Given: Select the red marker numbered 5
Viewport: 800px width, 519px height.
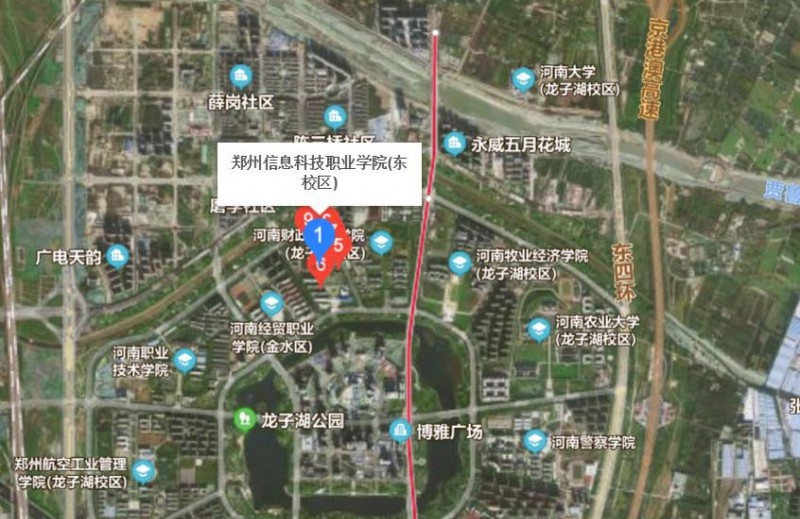Looking at the screenshot, I should (339, 243).
